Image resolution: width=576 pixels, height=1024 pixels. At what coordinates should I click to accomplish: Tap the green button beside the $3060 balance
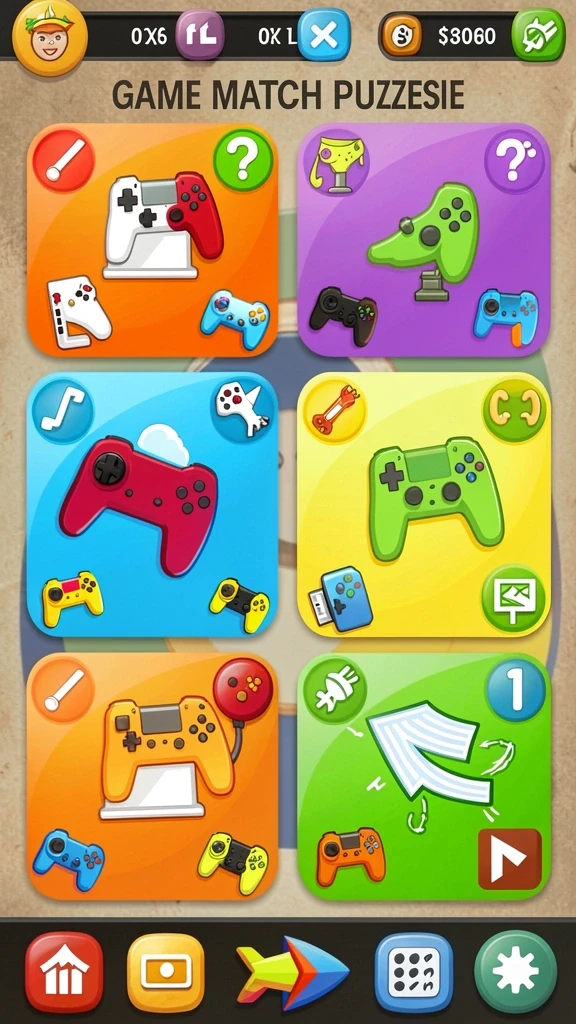pos(538,35)
